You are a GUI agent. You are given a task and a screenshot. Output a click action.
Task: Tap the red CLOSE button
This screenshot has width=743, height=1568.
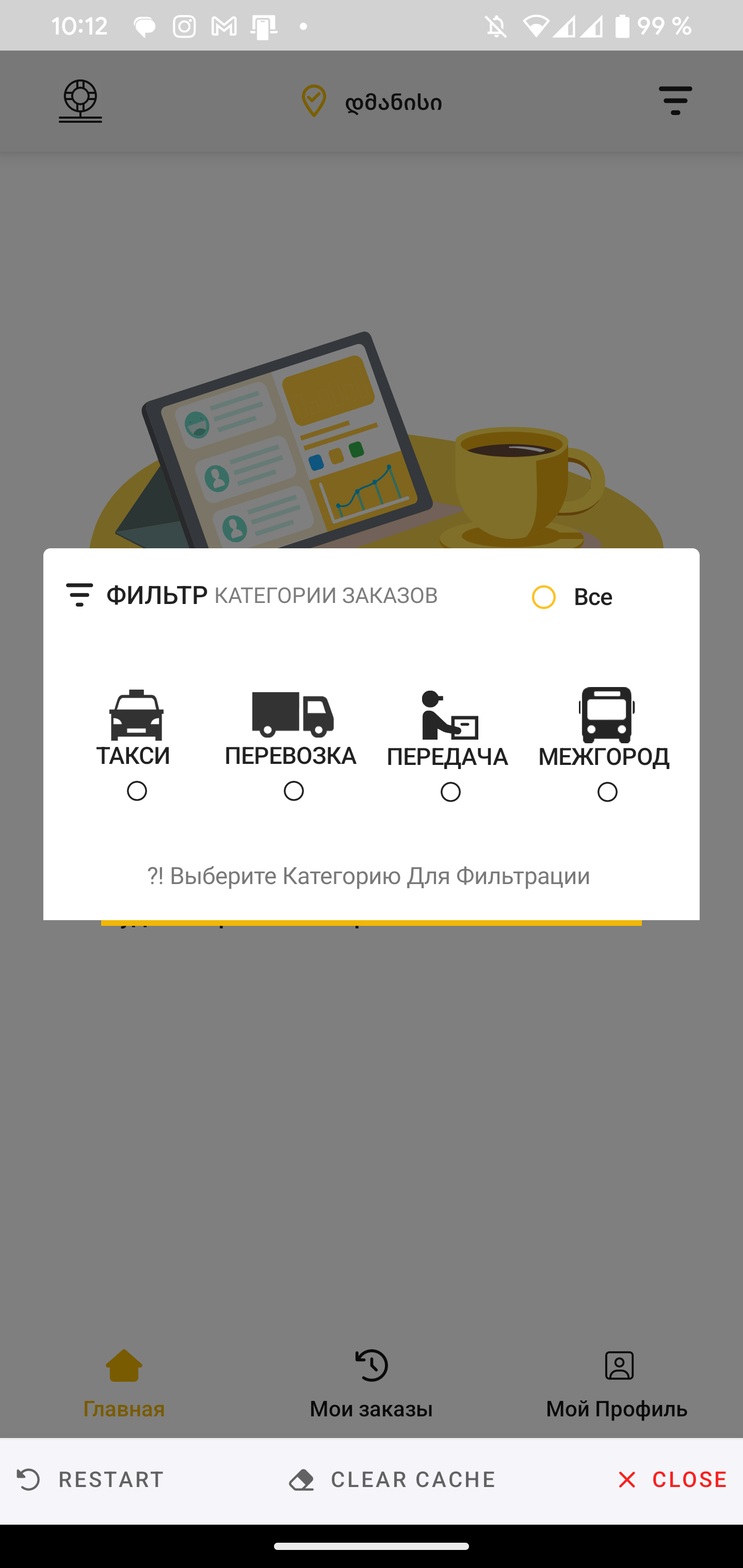(671, 1480)
